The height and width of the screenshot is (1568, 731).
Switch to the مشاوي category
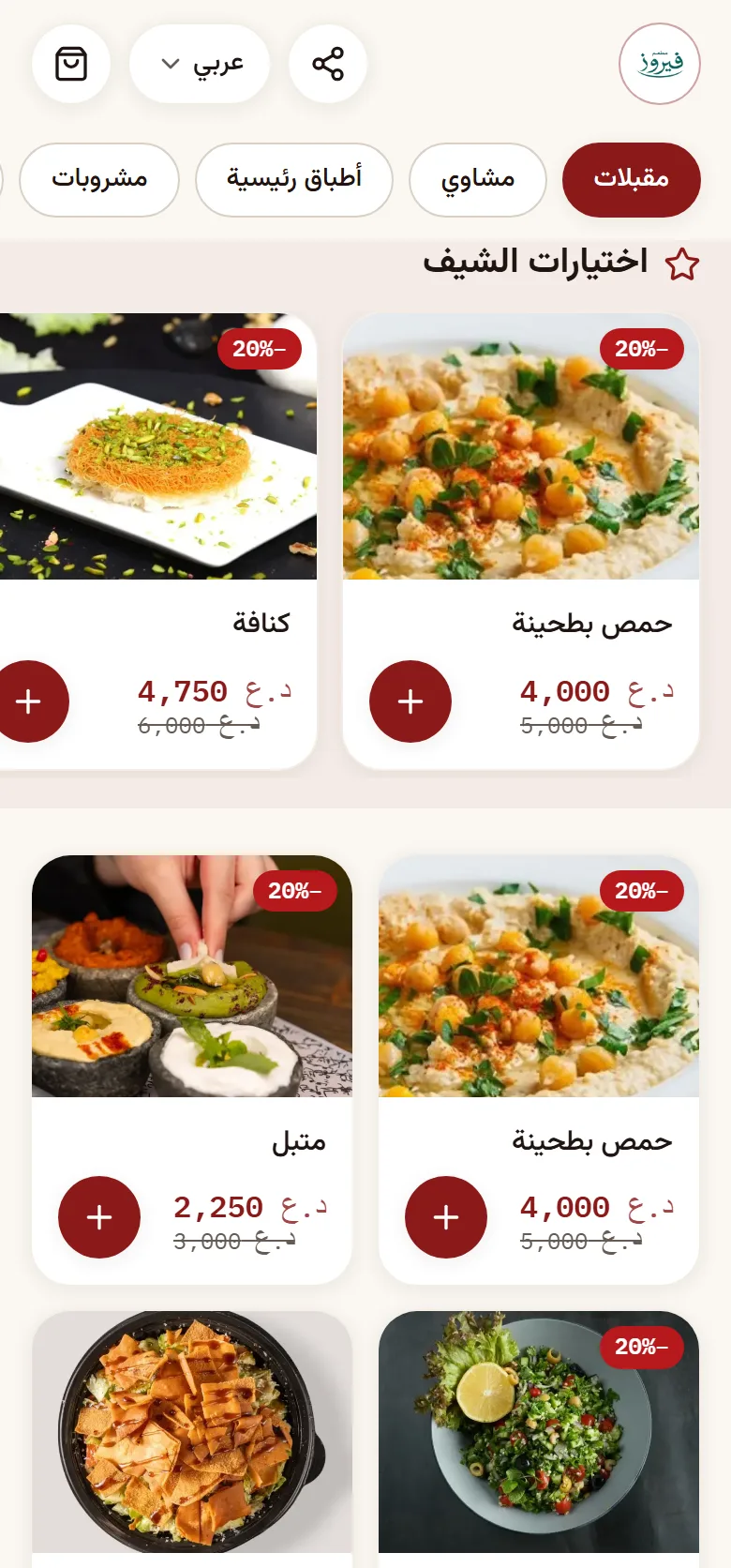(x=478, y=180)
